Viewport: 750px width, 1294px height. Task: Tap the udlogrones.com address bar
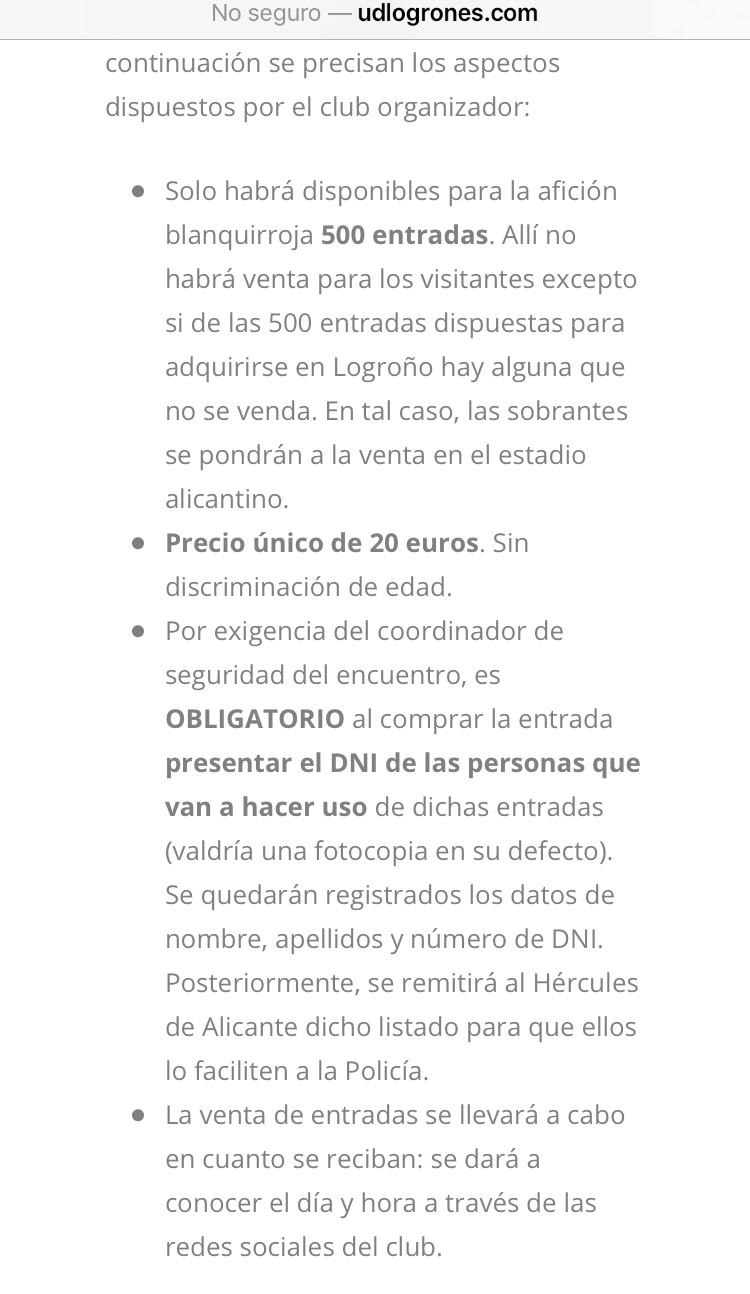375,15
